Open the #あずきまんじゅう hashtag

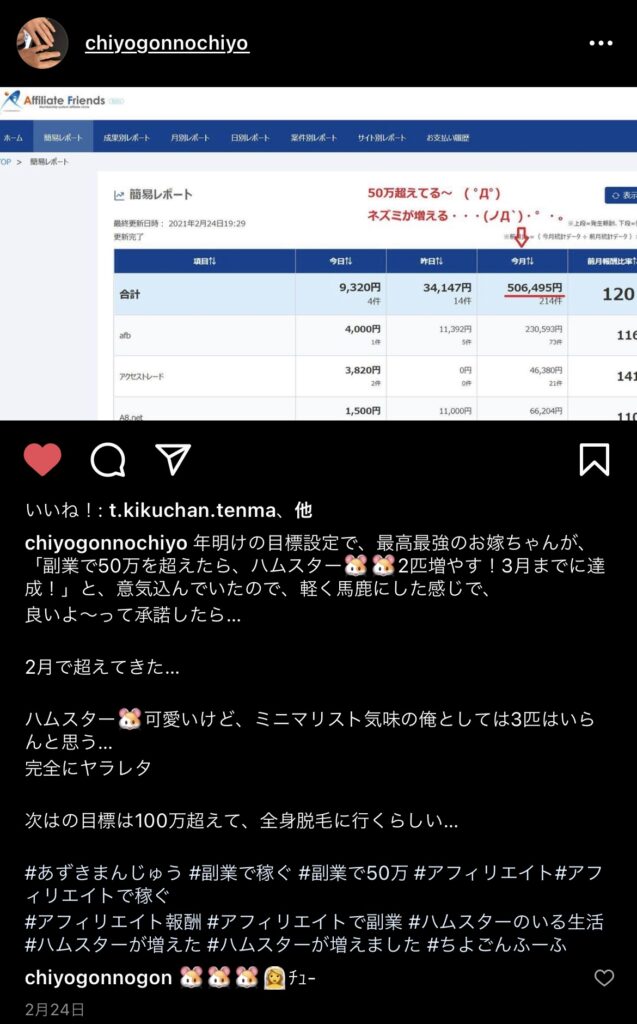(x=104, y=873)
